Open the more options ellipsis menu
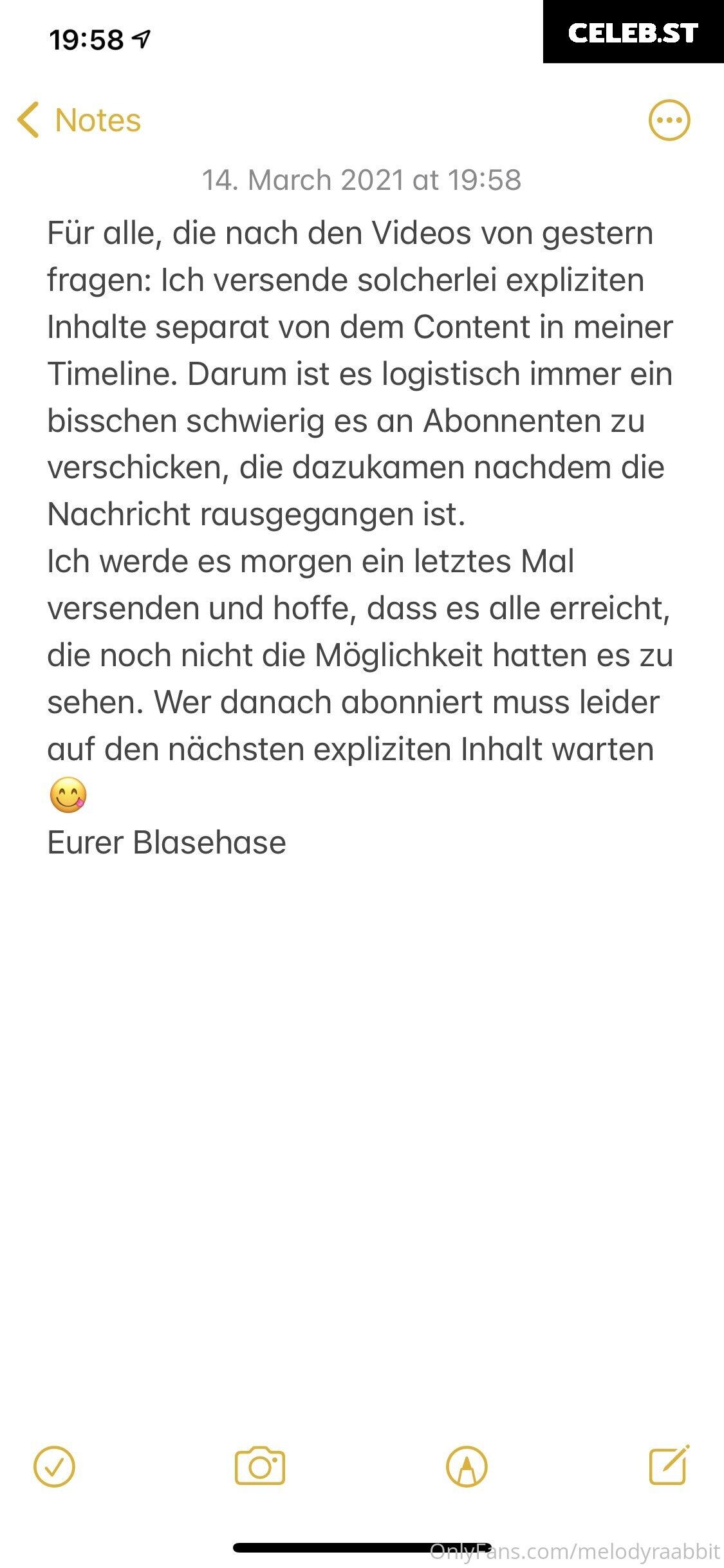724x1568 pixels. click(x=669, y=120)
